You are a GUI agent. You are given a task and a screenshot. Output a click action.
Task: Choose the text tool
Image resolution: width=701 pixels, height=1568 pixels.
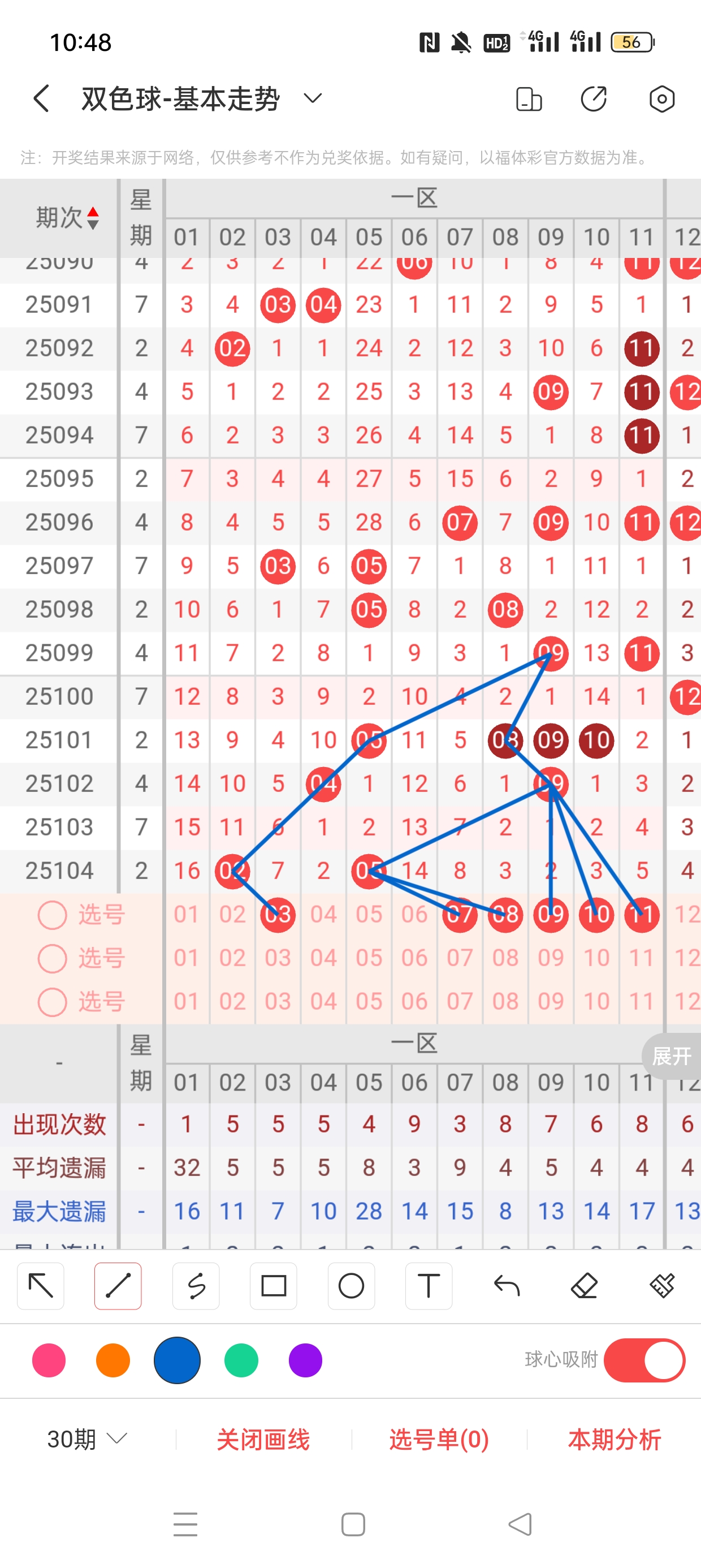pos(429,1286)
